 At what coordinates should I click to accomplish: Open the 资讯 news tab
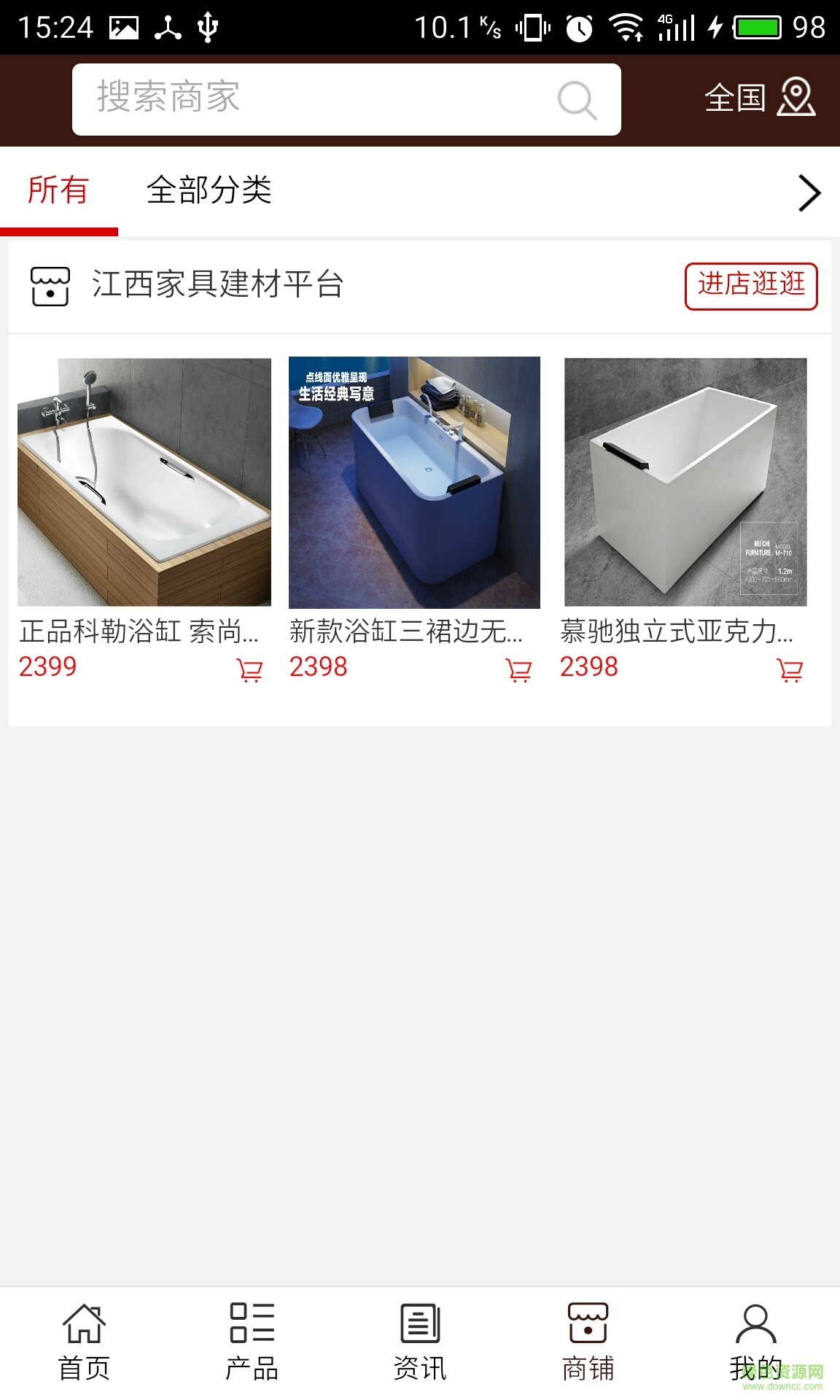[420, 1342]
